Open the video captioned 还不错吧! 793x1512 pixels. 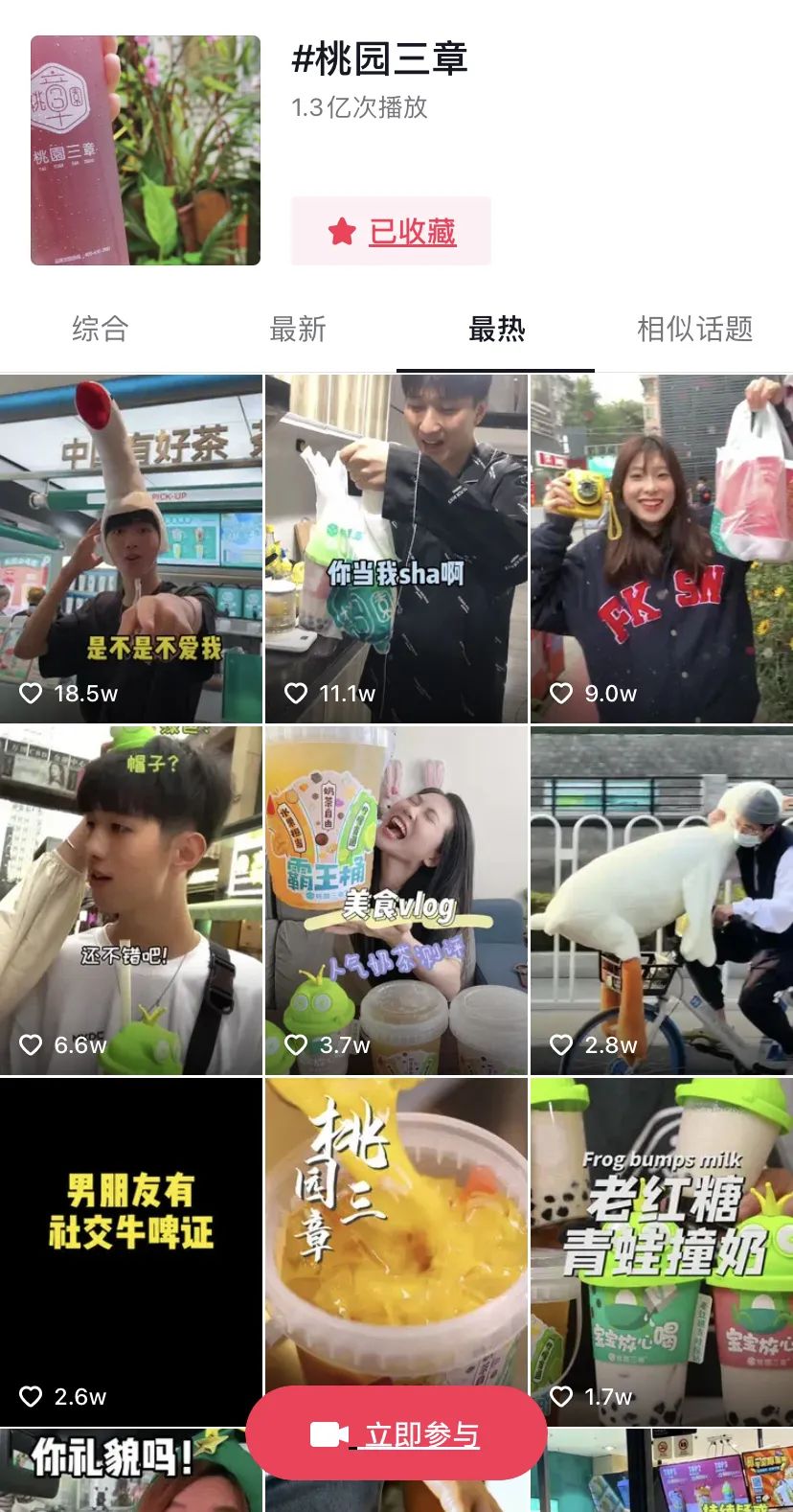click(131, 899)
